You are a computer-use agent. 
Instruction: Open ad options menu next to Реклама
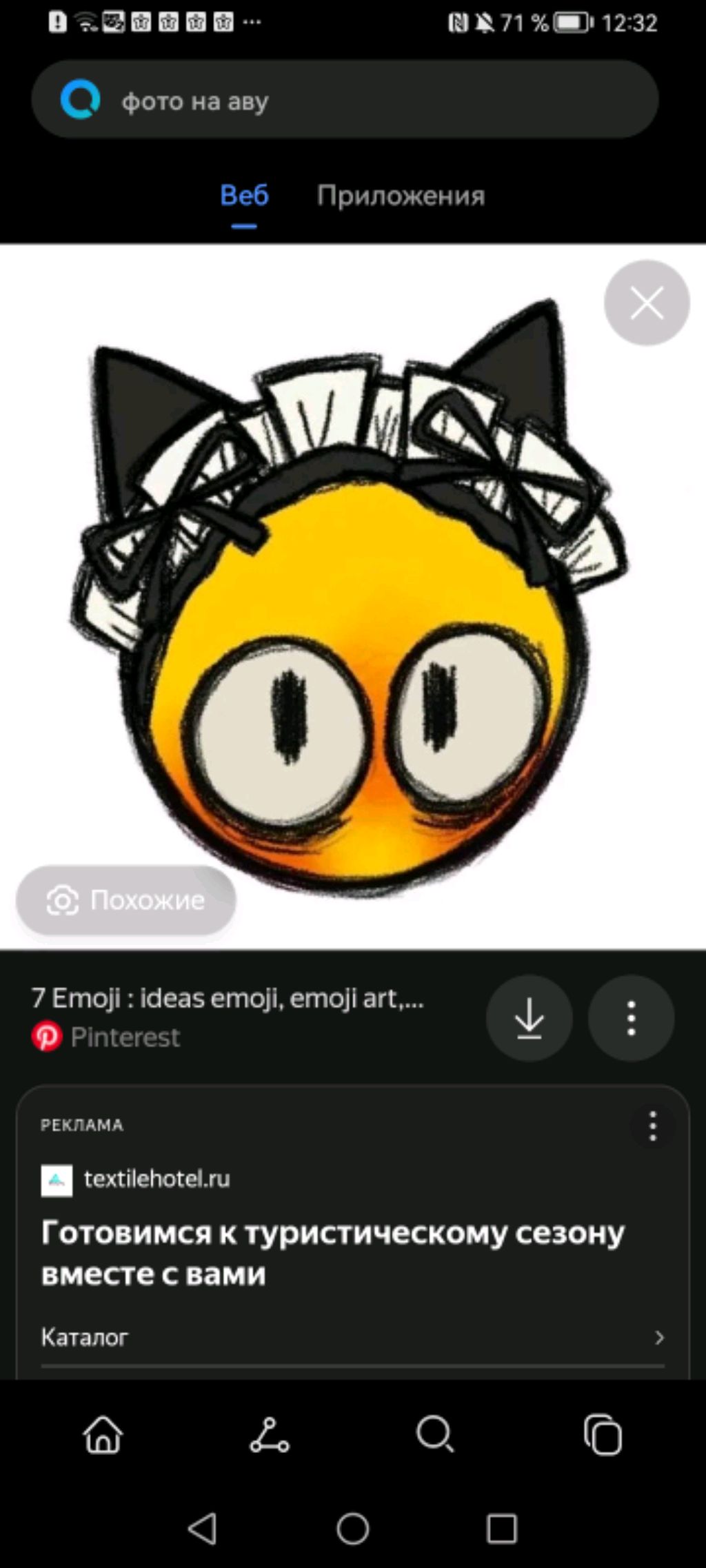pos(652,1126)
